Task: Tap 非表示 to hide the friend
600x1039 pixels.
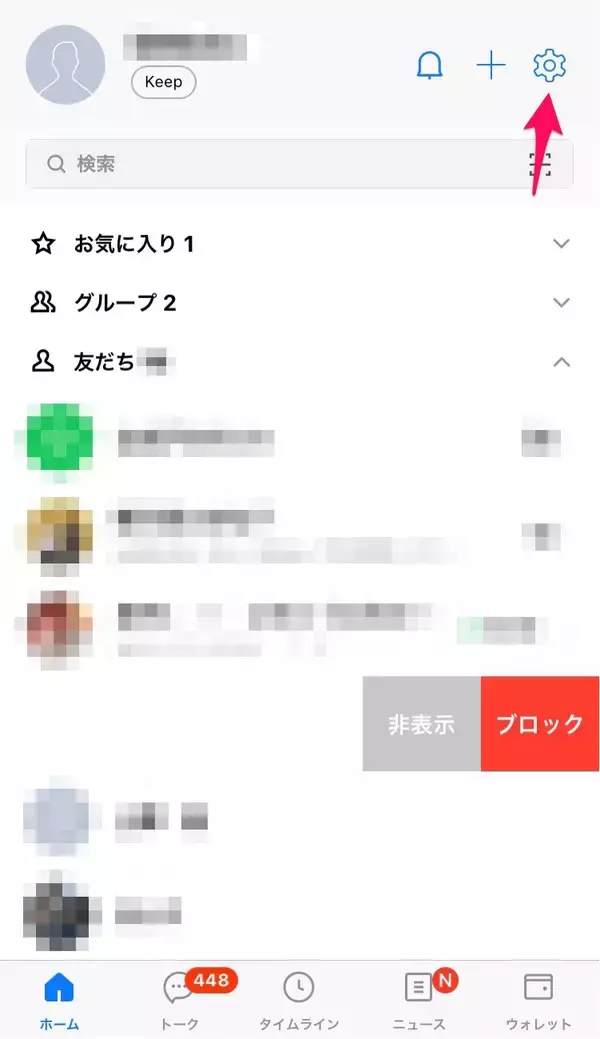Action: click(x=421, y=724)
